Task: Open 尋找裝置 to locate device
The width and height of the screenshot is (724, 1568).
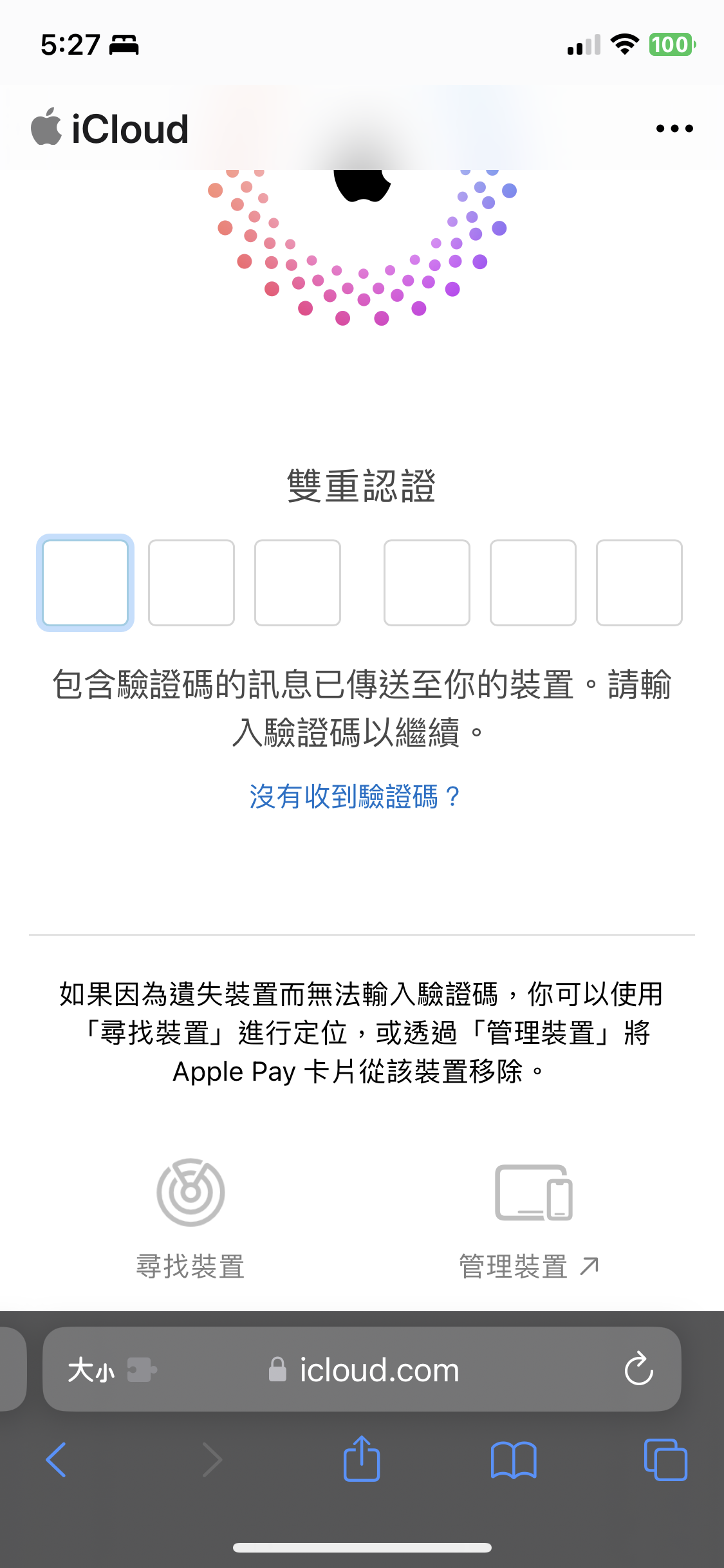Action: pos(190,1217)
